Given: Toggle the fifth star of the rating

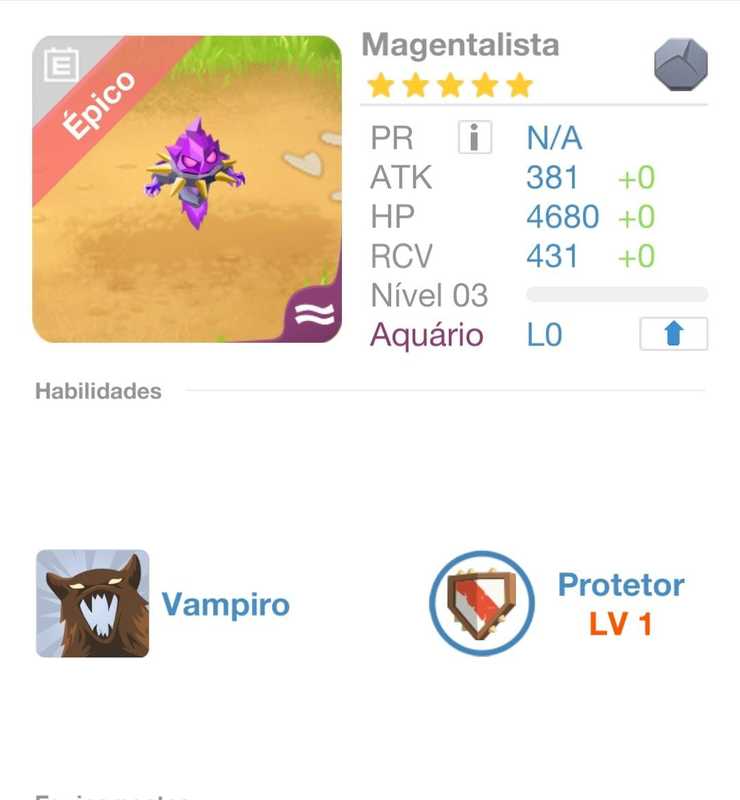Looking at the screenshot, I should [521, 86].
